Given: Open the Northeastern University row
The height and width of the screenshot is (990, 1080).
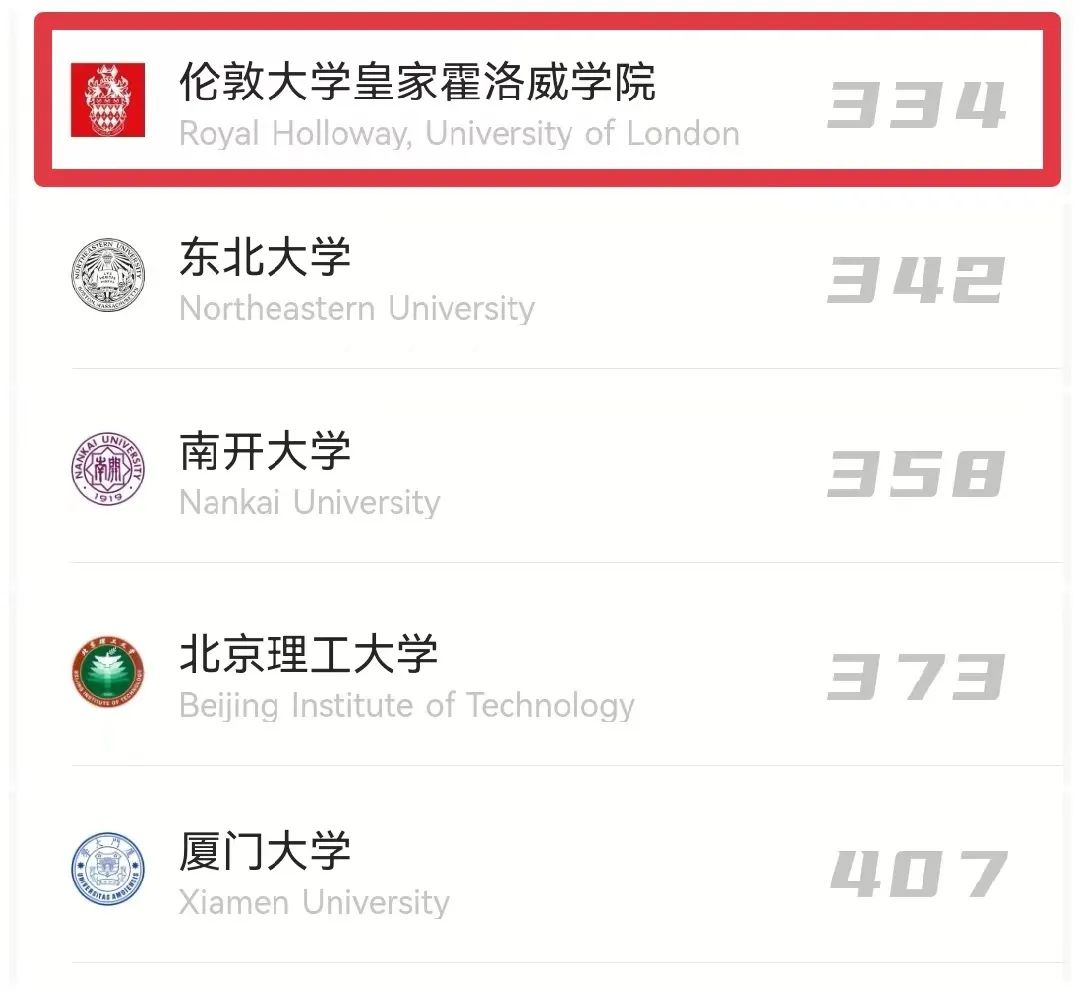Looking at the screenshot, I should pyautogui.click(x=357, y=280).
